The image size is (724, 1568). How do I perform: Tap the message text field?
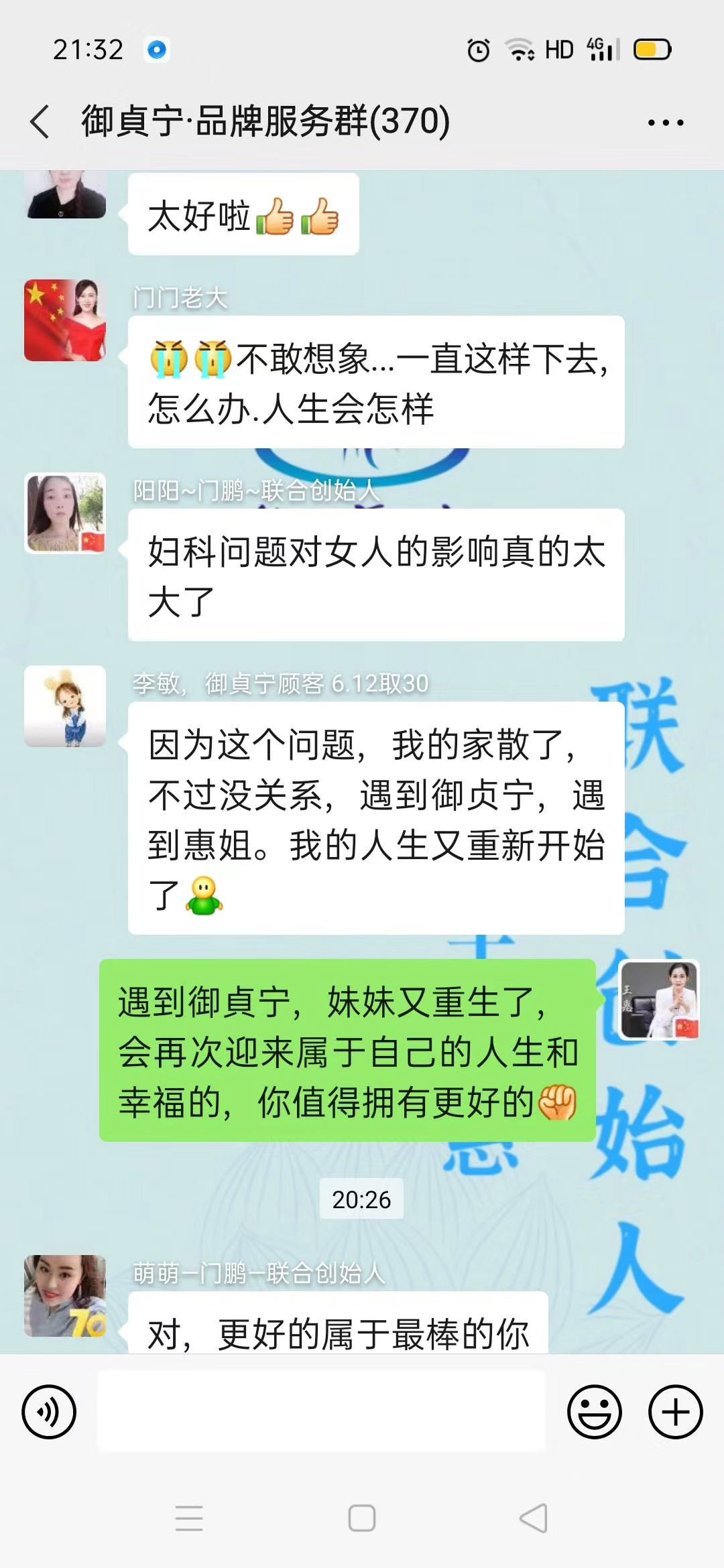click(x=322, y=1411)
